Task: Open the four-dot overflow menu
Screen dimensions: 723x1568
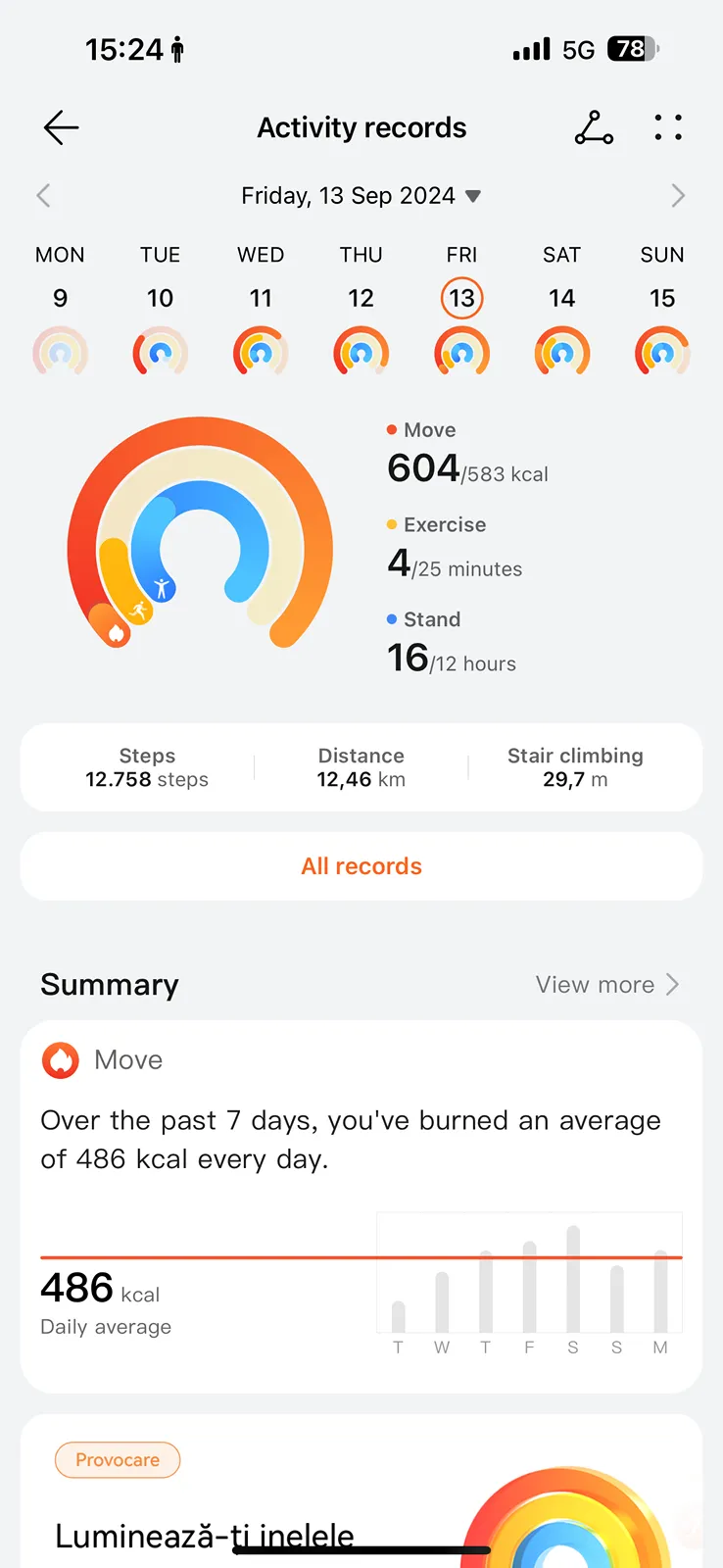Action: [668, 127]
